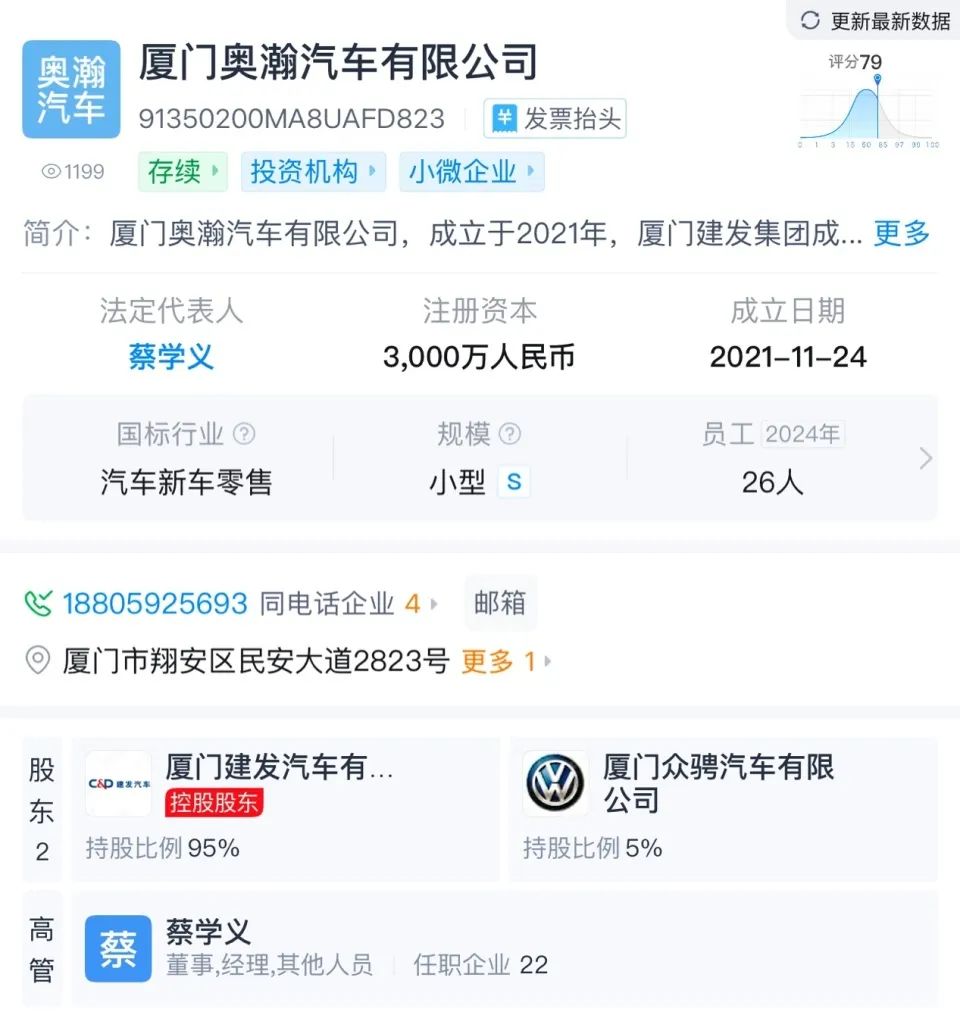Open shareholder 厦门建发汽车有… card
Screen dimensions: 960x1015
(285, 808)
